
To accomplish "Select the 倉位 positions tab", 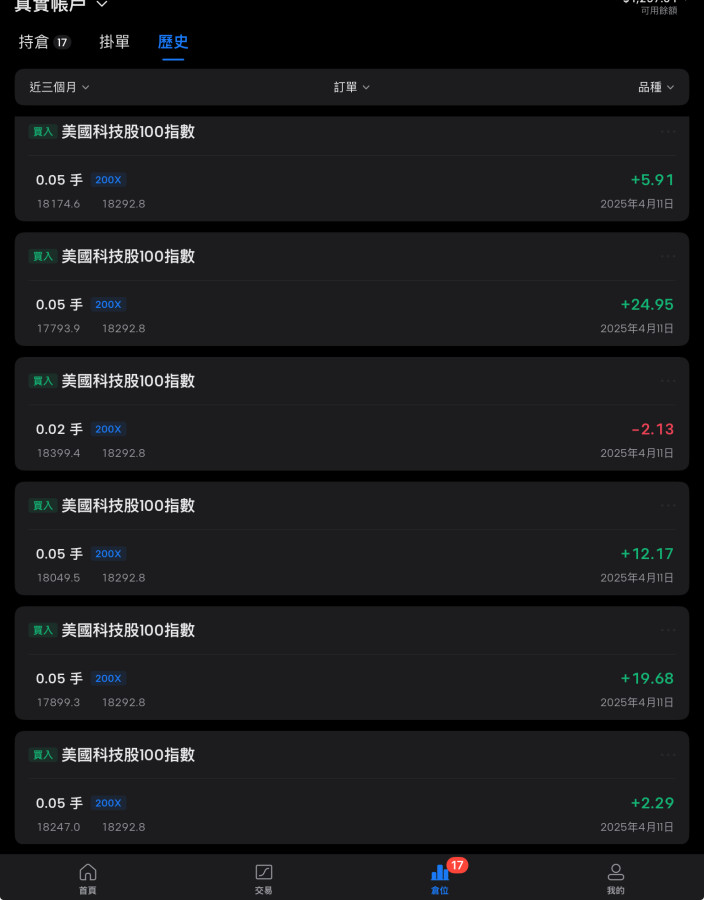I will [440, 878].
